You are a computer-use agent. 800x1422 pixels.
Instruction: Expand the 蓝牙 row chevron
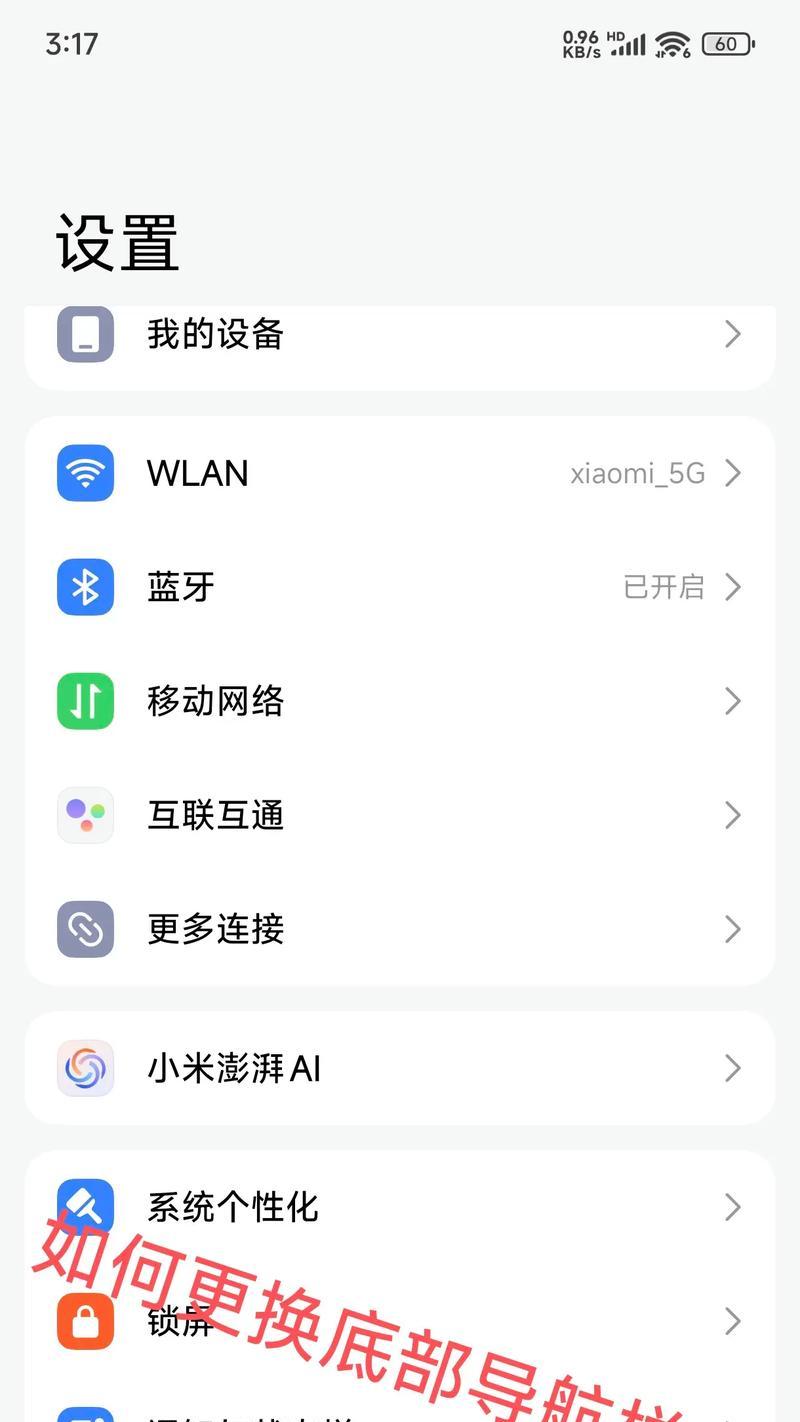pos(733,587)
